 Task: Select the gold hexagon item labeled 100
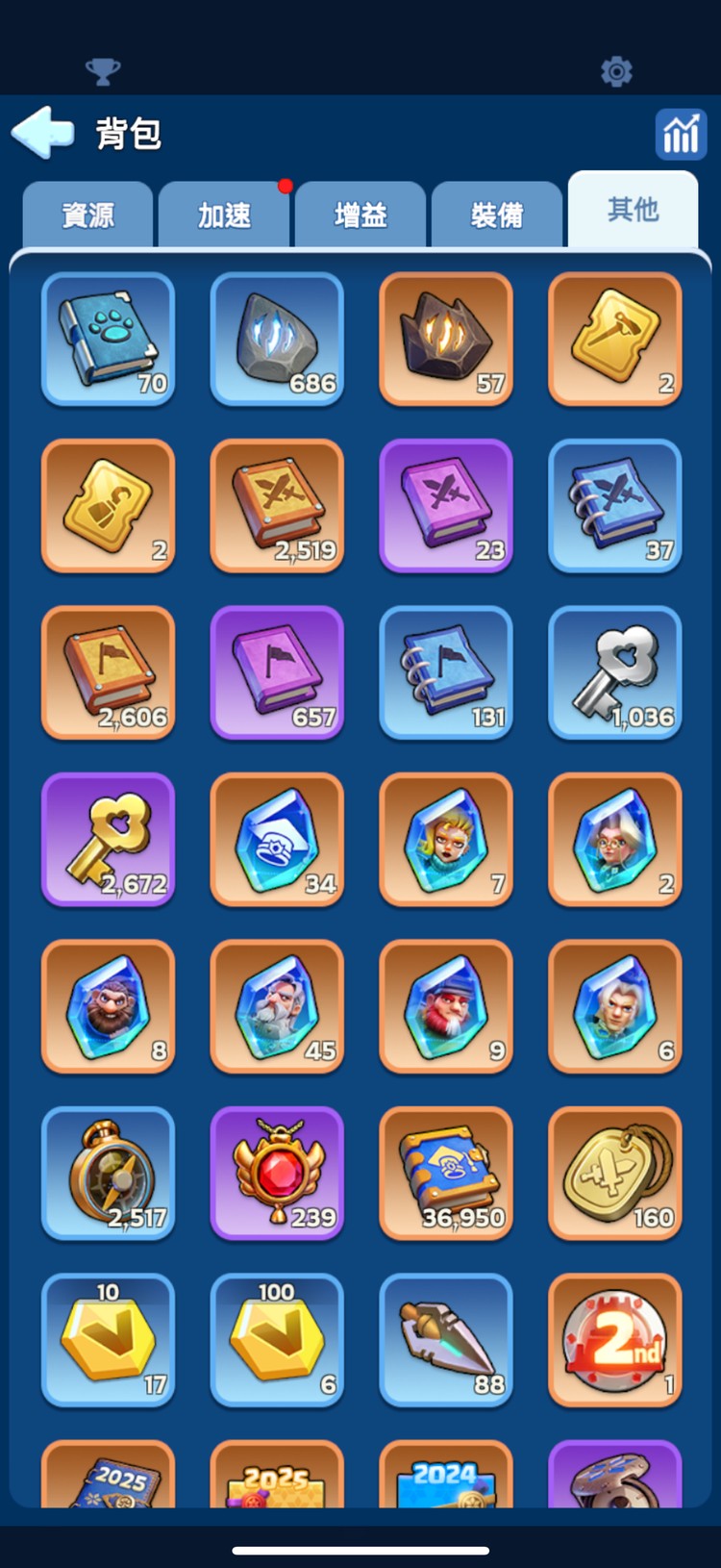coord(277,1340)
